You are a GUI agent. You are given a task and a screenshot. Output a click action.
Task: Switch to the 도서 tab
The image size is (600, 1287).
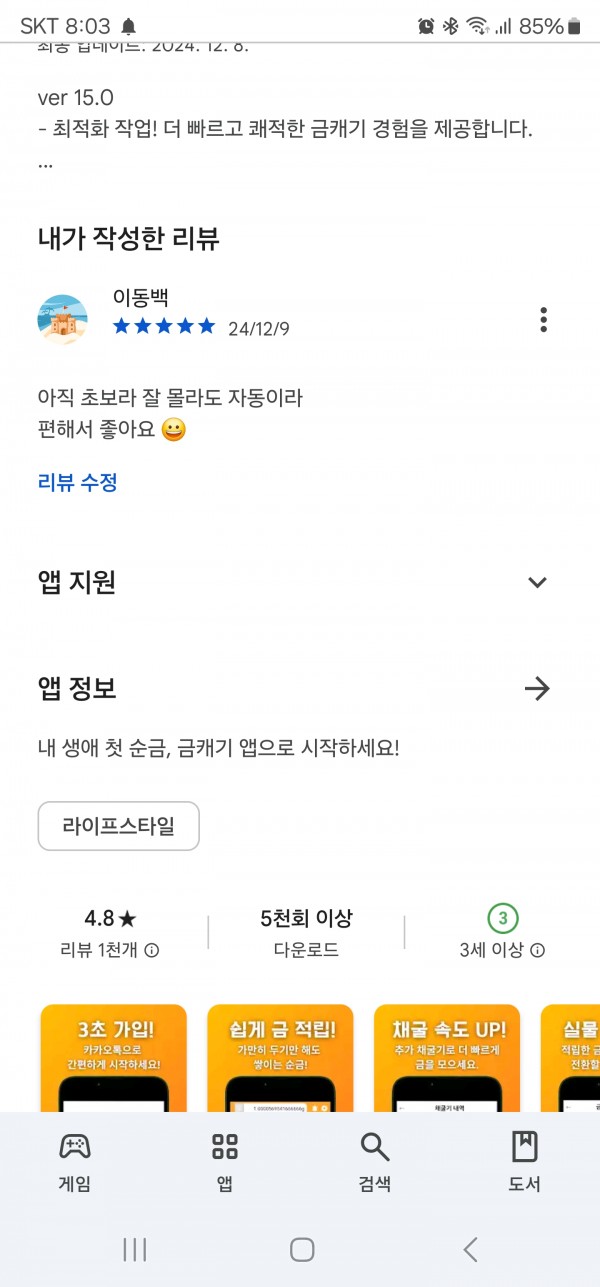[525, 1162]
